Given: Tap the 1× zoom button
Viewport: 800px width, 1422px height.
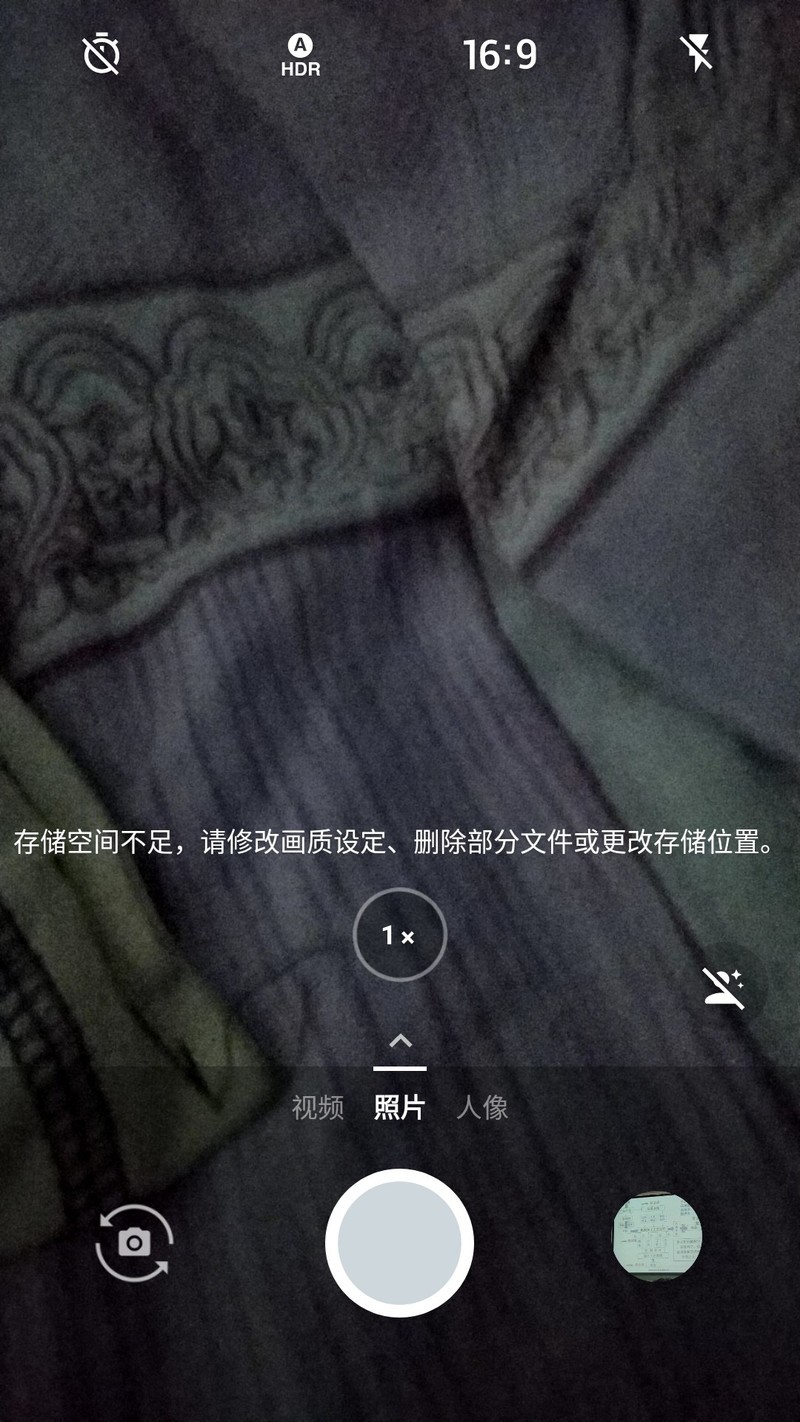Looking at the screenshot, I should point(400,935).
